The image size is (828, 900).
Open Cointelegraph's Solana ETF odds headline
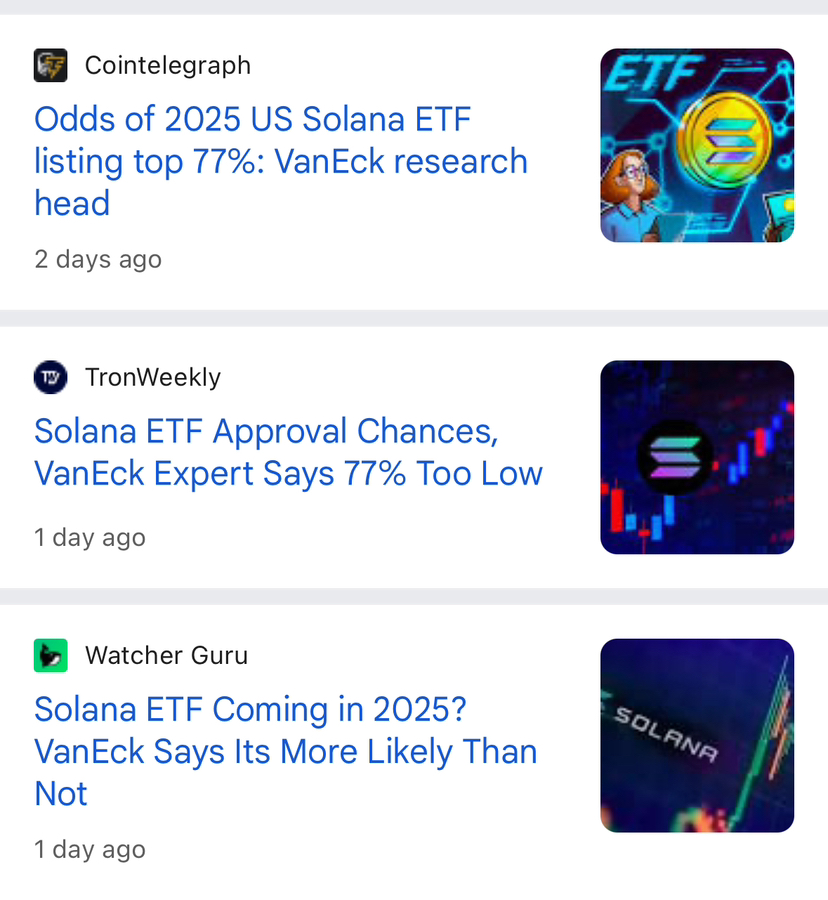coord(280,161)
